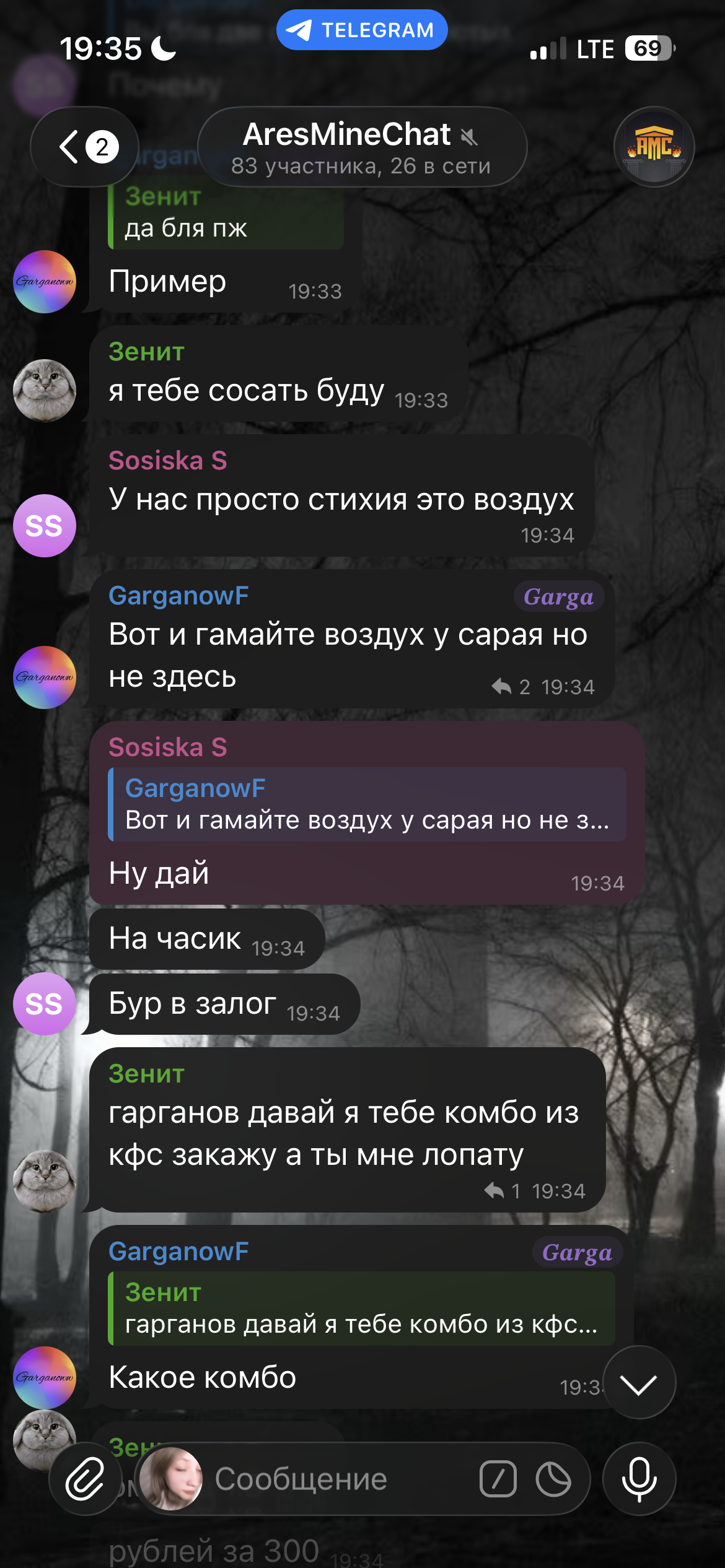Image resolution: width=725 pixels, height=1568 pixels.
Task: Tap sender name Зенит on kfc combo message
Action: coord(146,1073)
